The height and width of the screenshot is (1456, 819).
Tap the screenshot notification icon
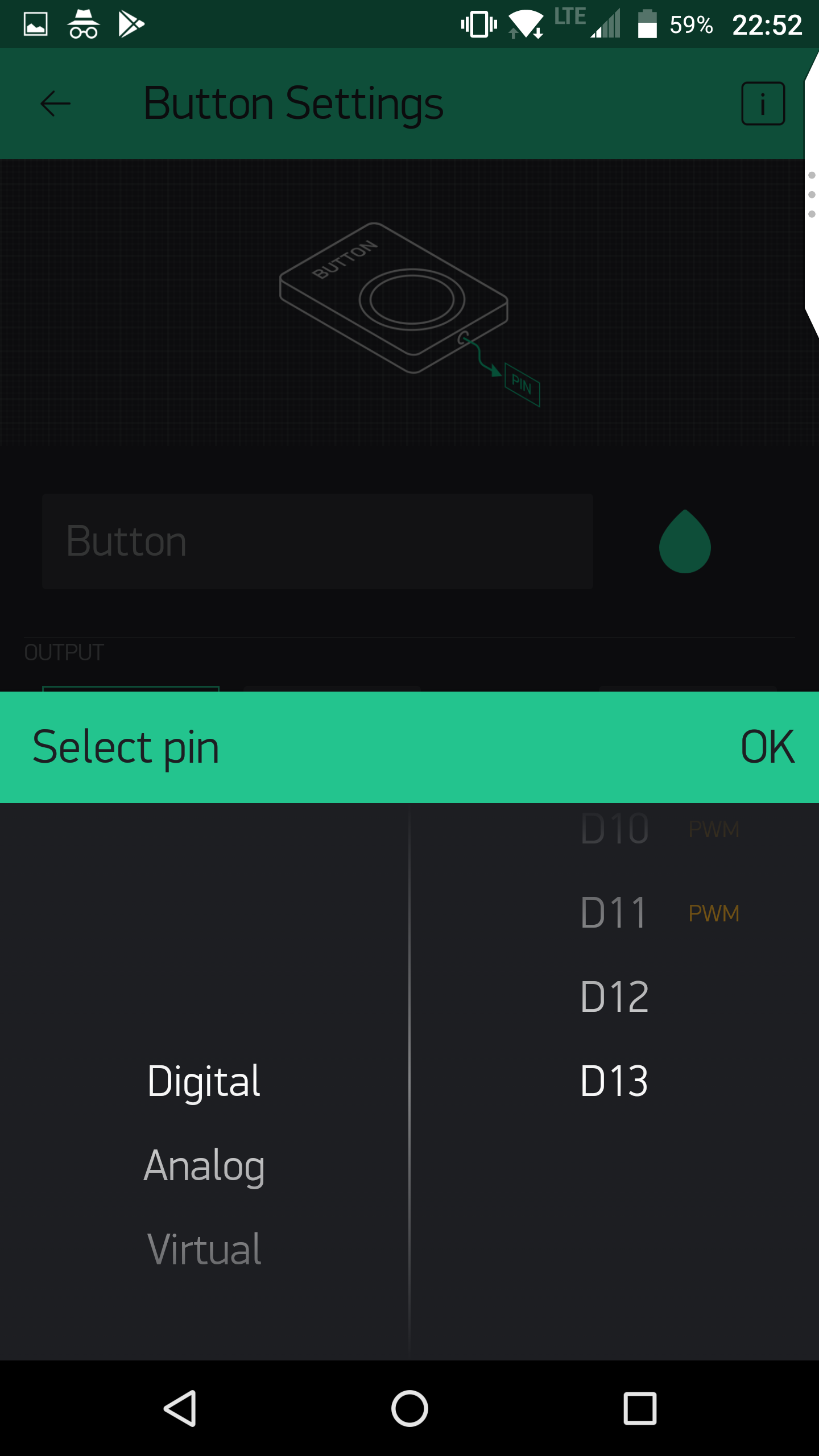[35, 23]
